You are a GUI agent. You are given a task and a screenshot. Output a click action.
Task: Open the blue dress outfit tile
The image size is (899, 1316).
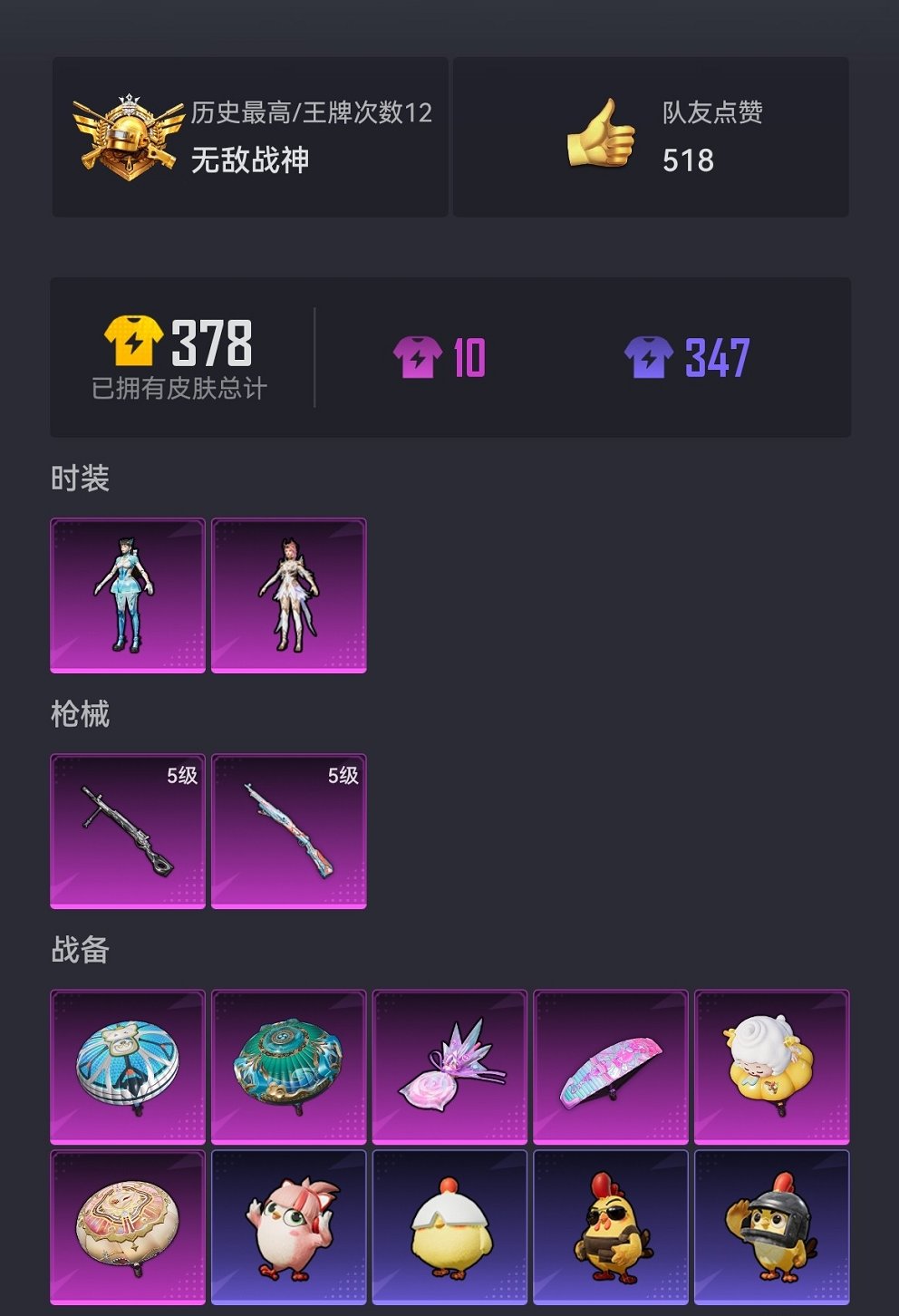[128, 595]
